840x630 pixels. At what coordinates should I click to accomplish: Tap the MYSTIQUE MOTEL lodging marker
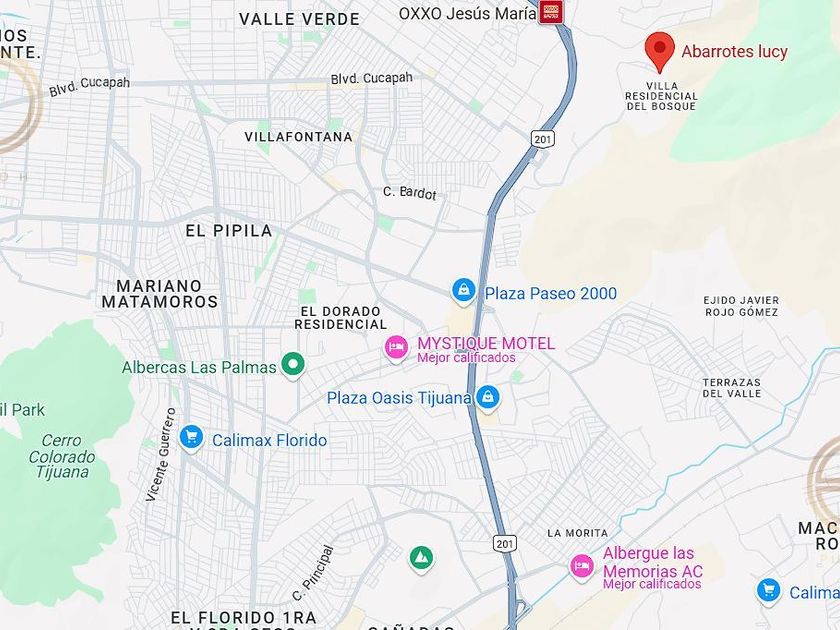click(x=396, y=348)
